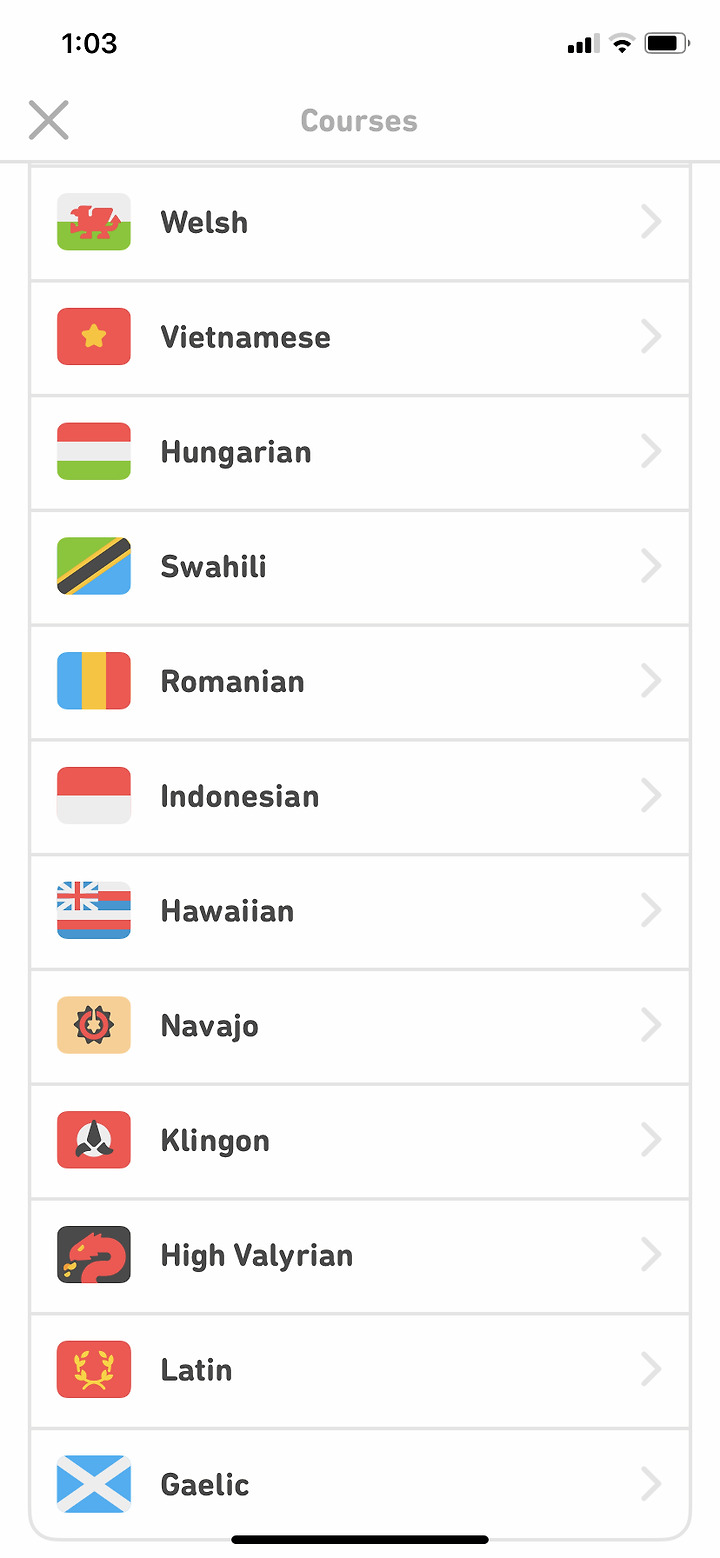Open the Hawaiian course

(360, 911)
